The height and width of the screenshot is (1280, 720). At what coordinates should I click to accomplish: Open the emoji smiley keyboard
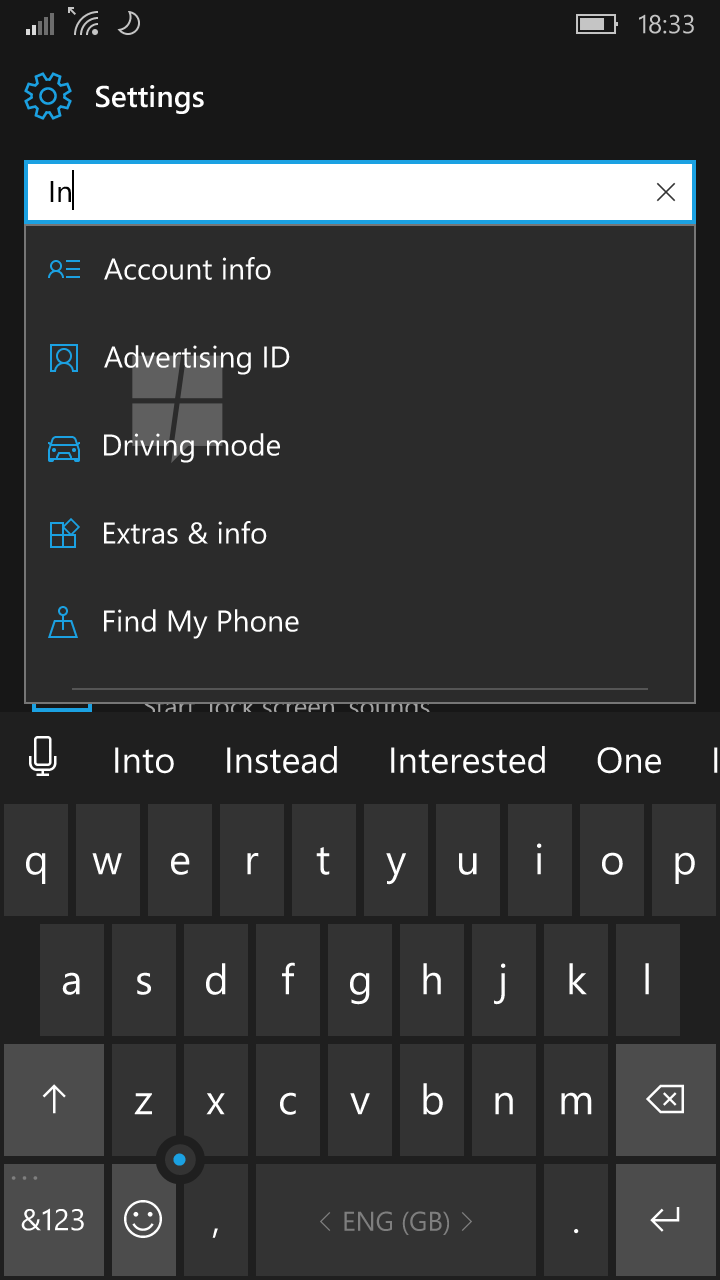pyautogui.click(x=143, y=1220)
